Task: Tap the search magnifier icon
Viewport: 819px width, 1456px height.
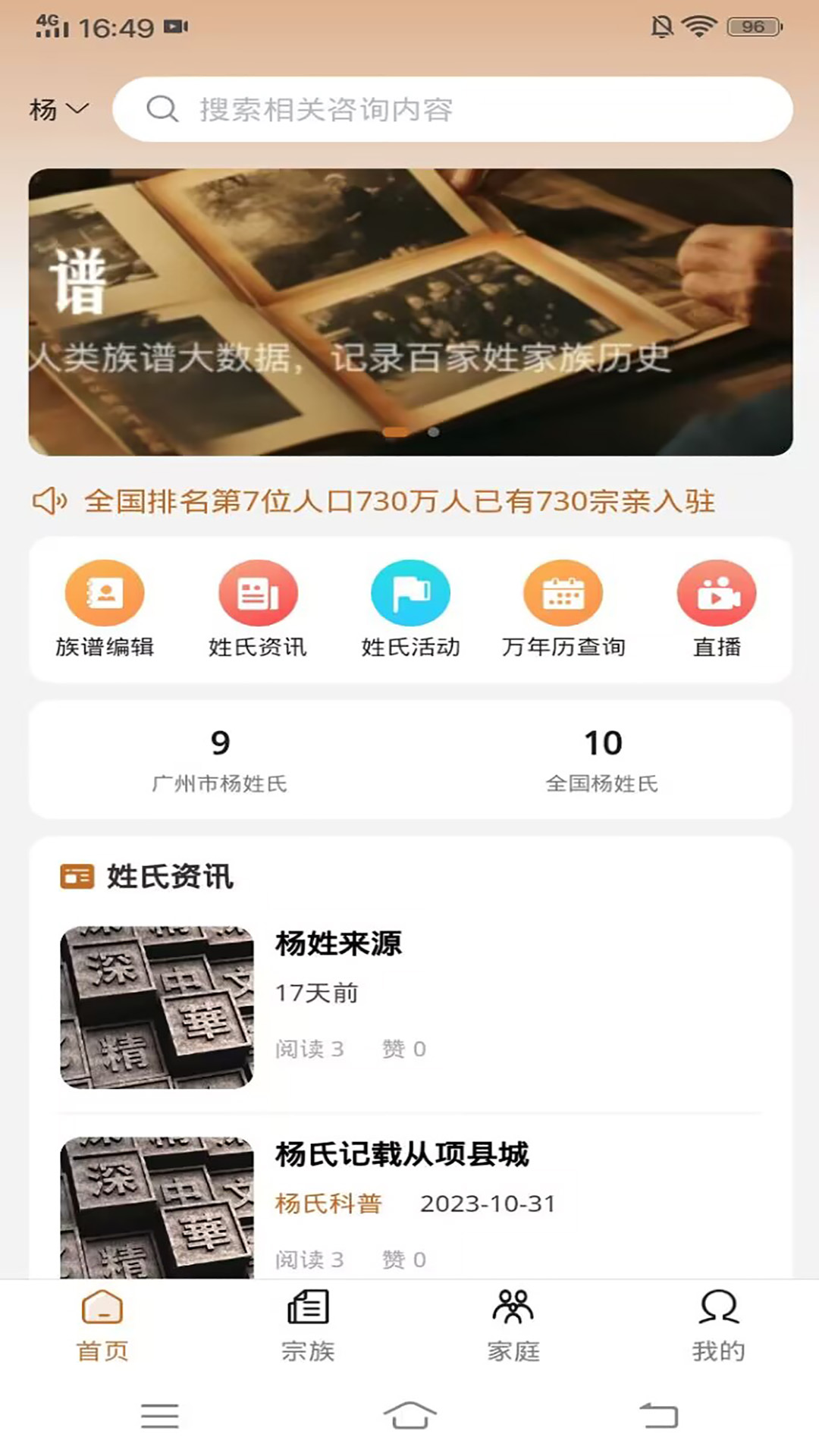Action: (x=162, y=110)
